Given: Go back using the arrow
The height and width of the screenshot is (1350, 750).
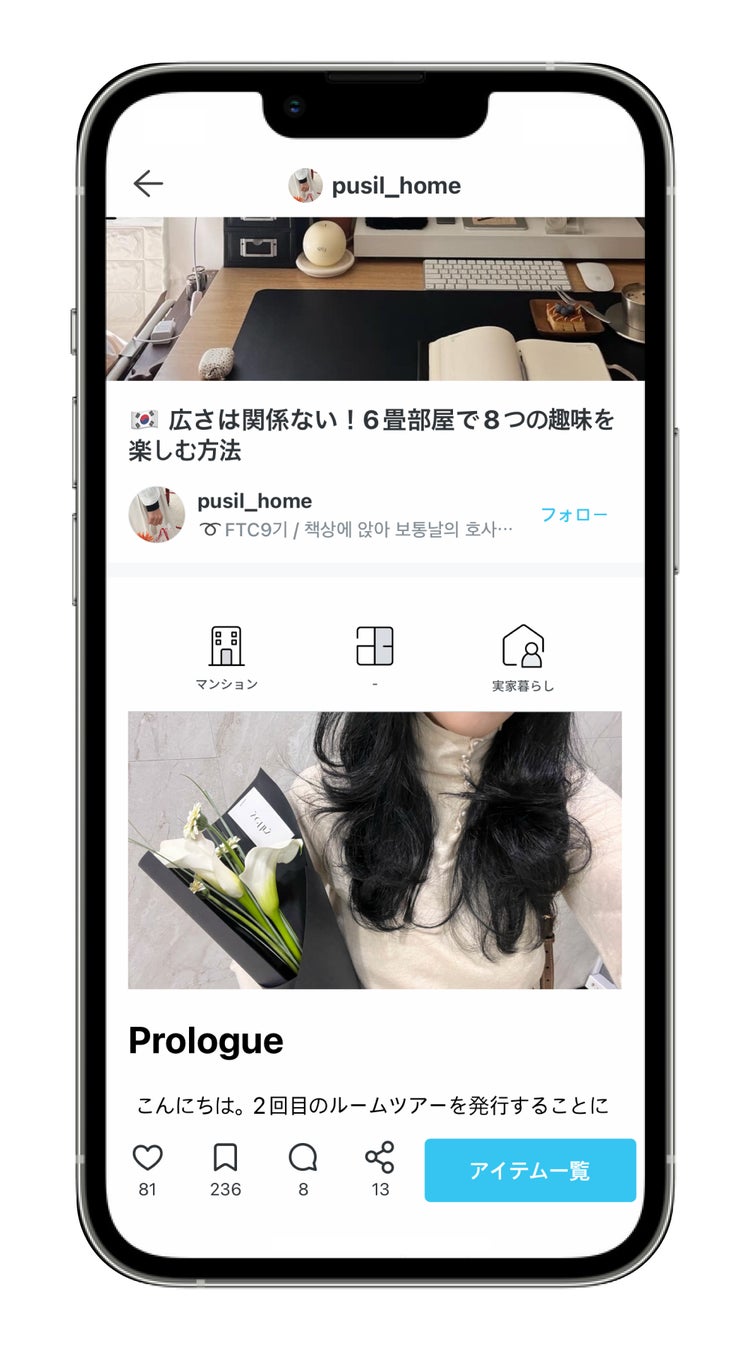Looking at the screenshot, I should click(148, 184).
